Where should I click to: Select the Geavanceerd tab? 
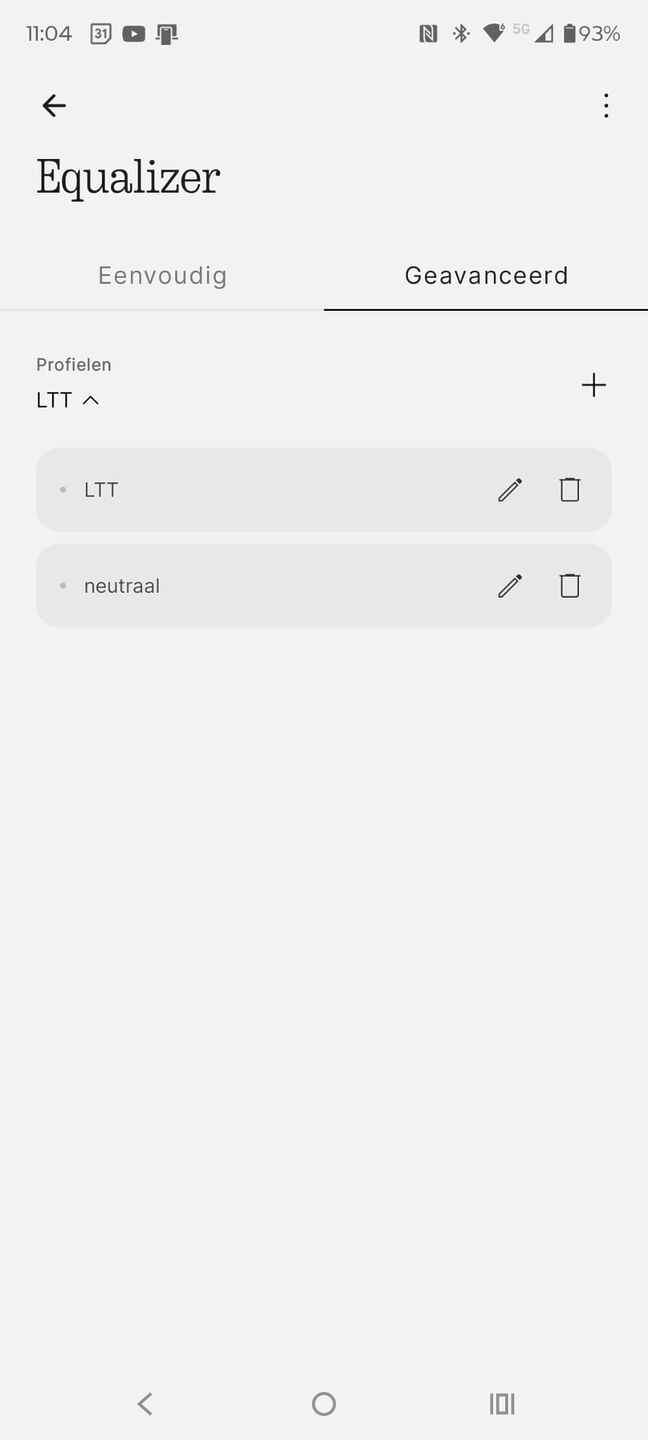click(486, 276)
